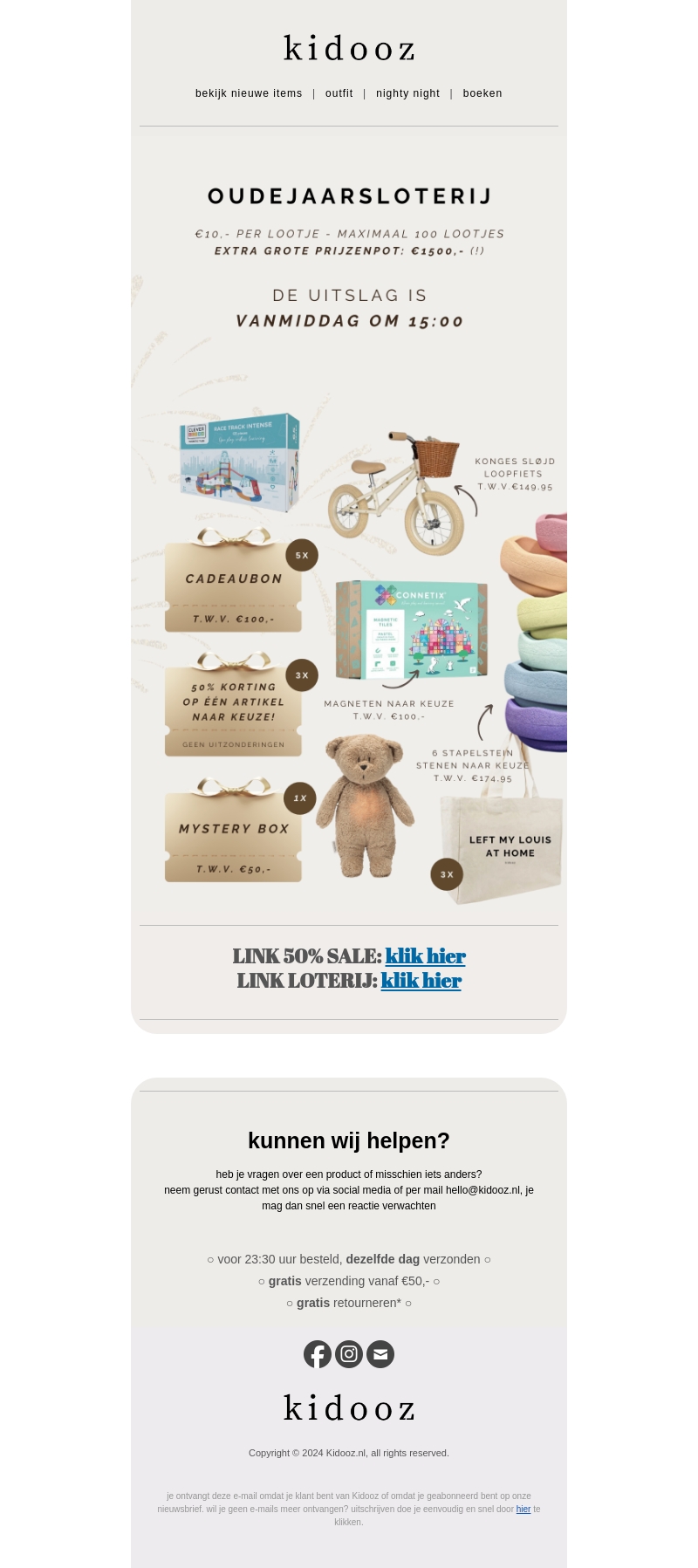Viewport: 698px width, 1568px height.
Task: Tap the email envelope icon
Action: 380,1354
